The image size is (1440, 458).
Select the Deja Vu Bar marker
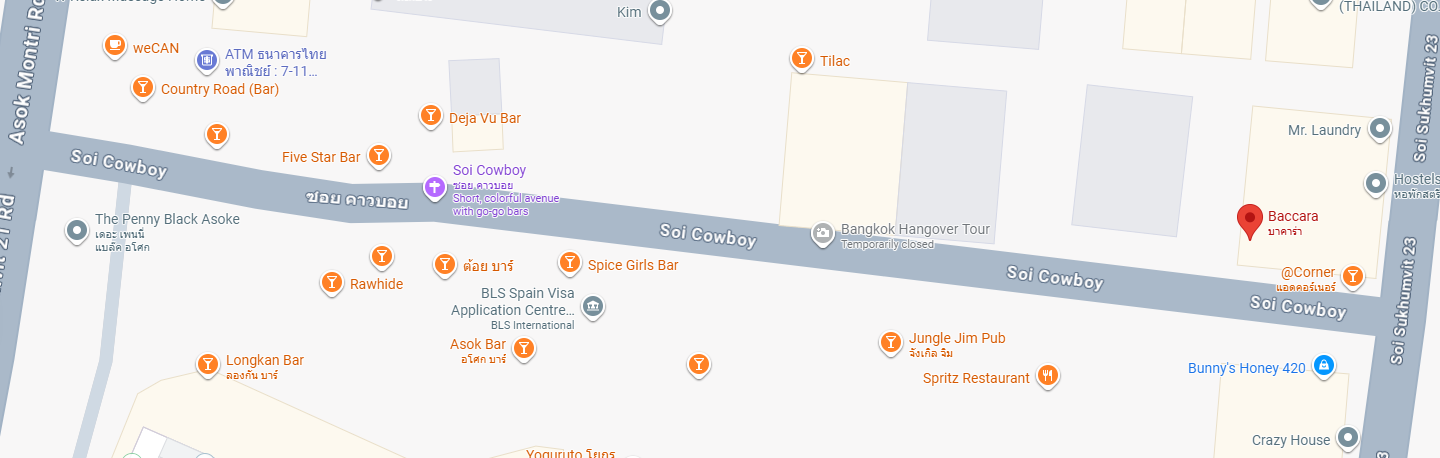click(x=430, y=116)
